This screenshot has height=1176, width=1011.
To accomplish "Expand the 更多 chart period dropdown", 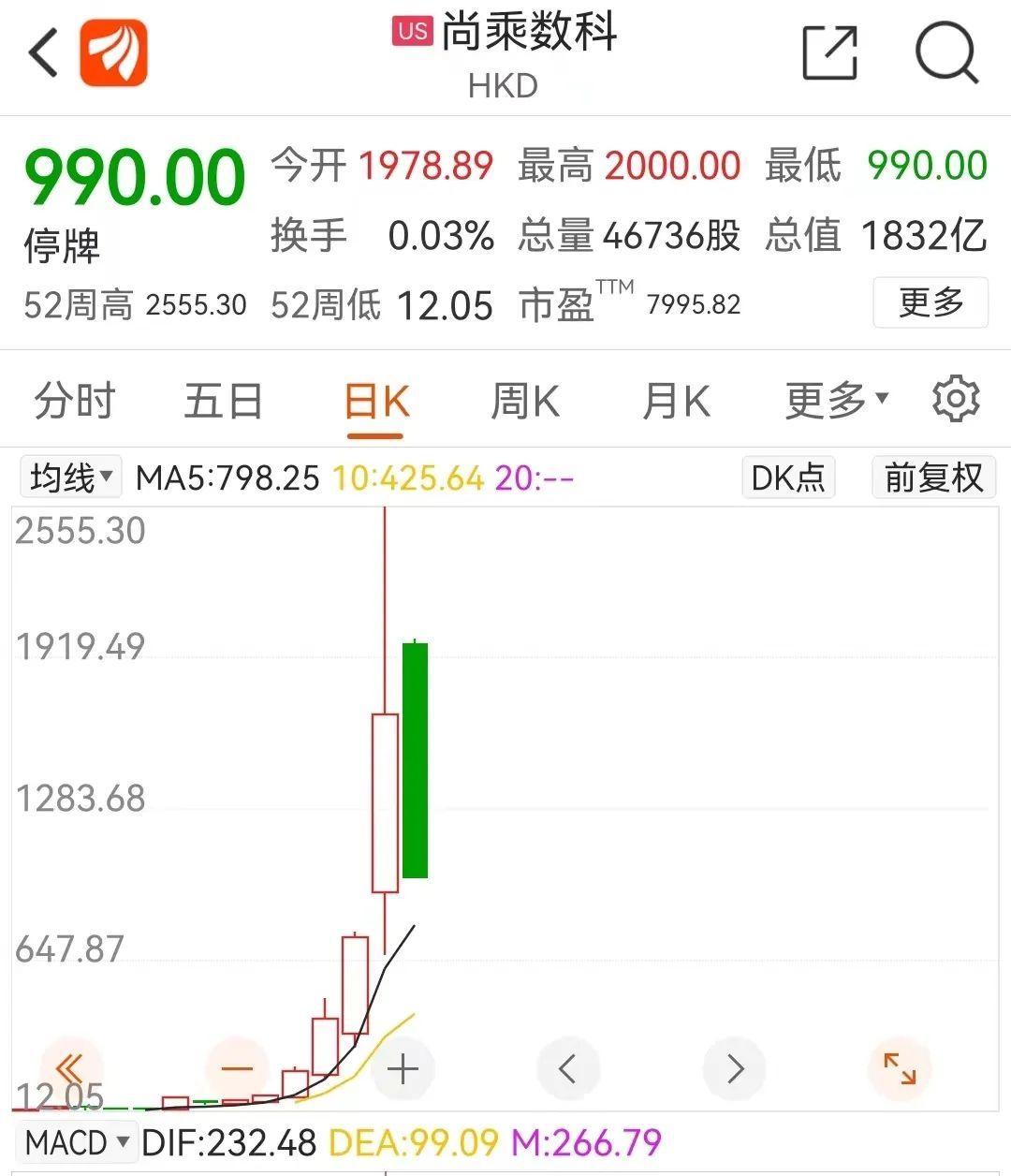I will pyautogui.click(x=836, y=401).
